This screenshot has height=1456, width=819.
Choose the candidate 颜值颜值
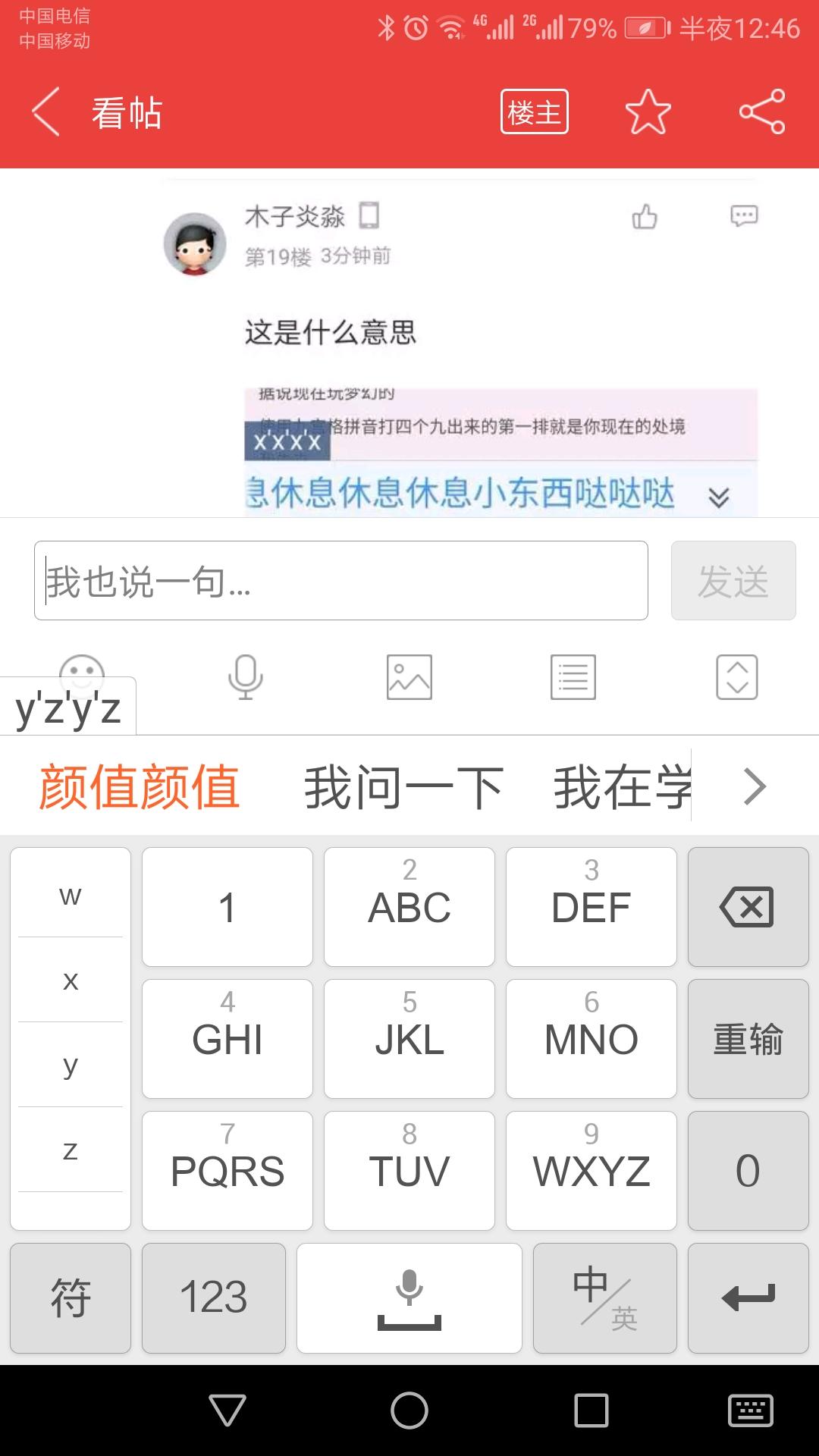pyautogui.click(x=140, y=787)
